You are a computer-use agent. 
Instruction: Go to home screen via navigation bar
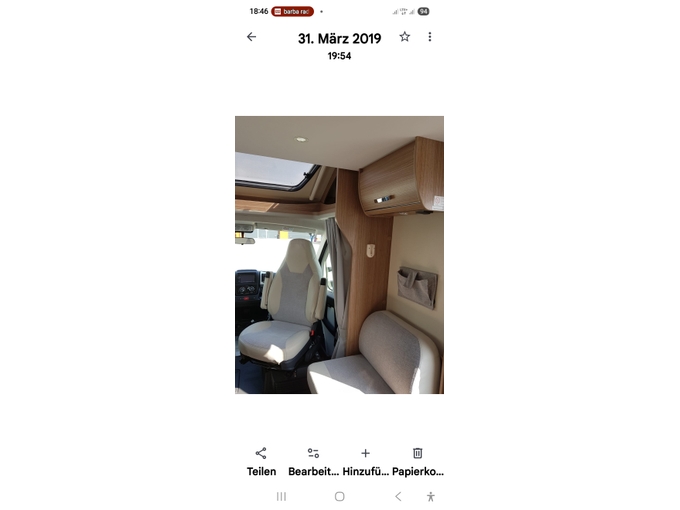click(339, 496)
